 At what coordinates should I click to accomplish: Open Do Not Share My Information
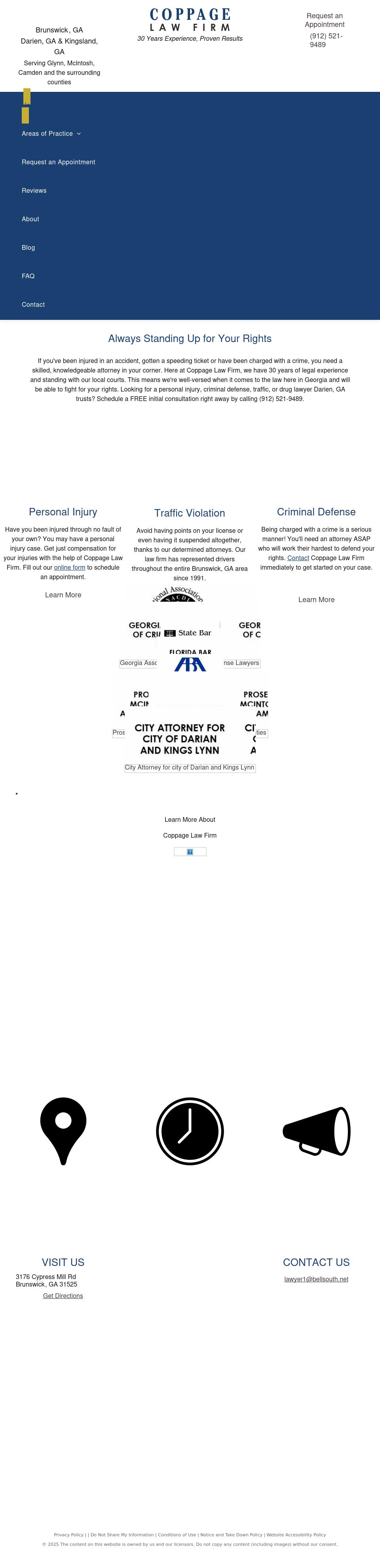tap(122, 1534)
